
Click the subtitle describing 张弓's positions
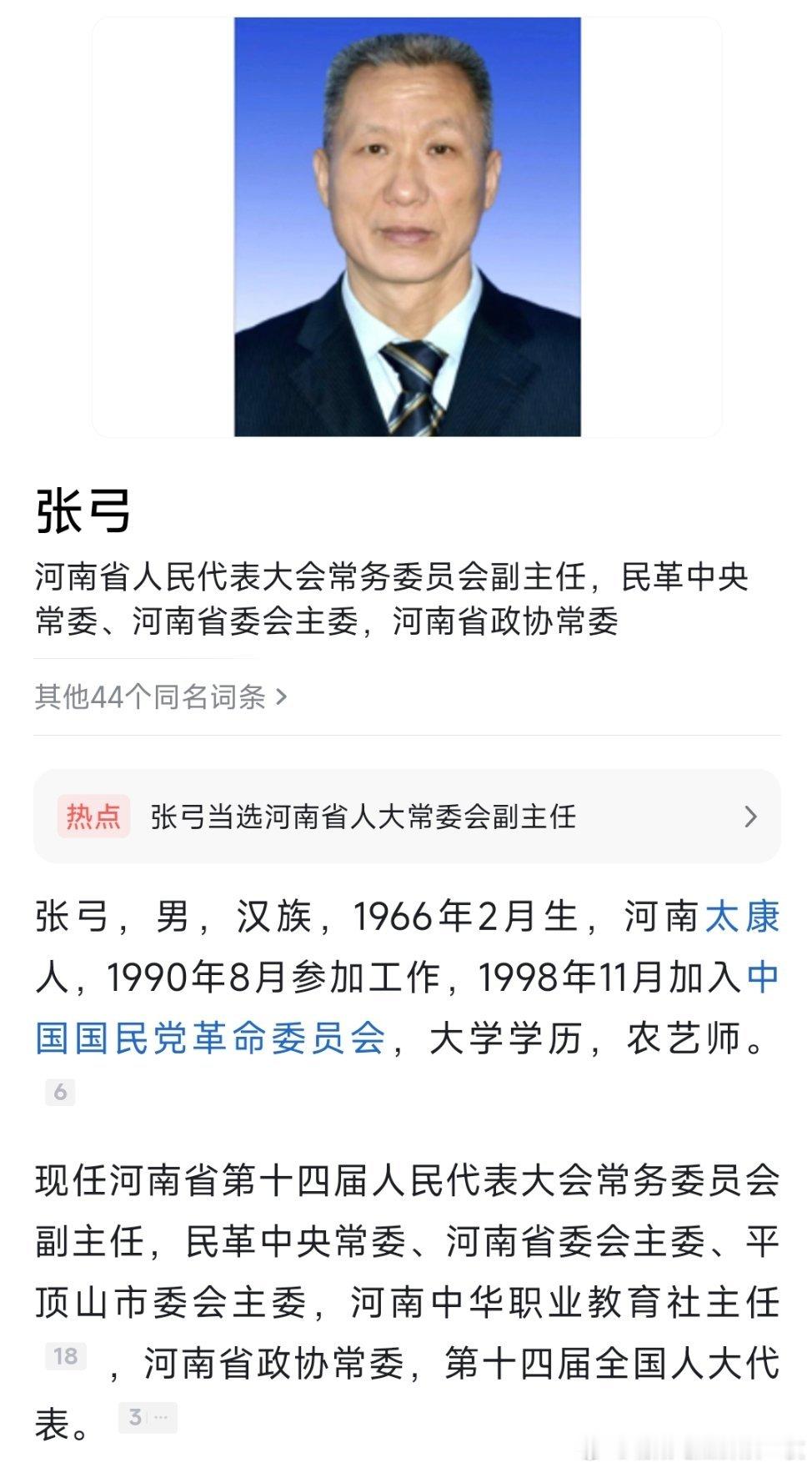coord(392,601)
